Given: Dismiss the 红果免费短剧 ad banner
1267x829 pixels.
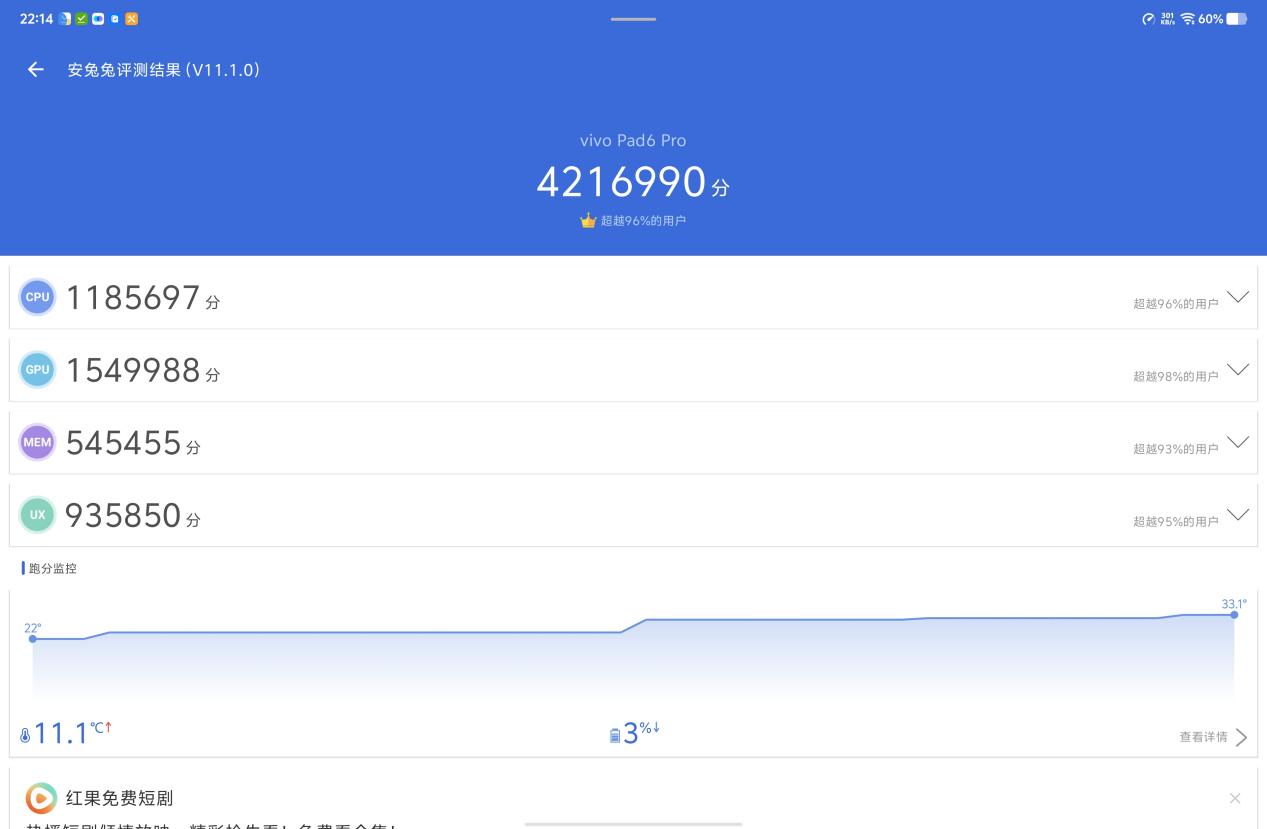Looking at the screenshot, I should pos(1235,798).
